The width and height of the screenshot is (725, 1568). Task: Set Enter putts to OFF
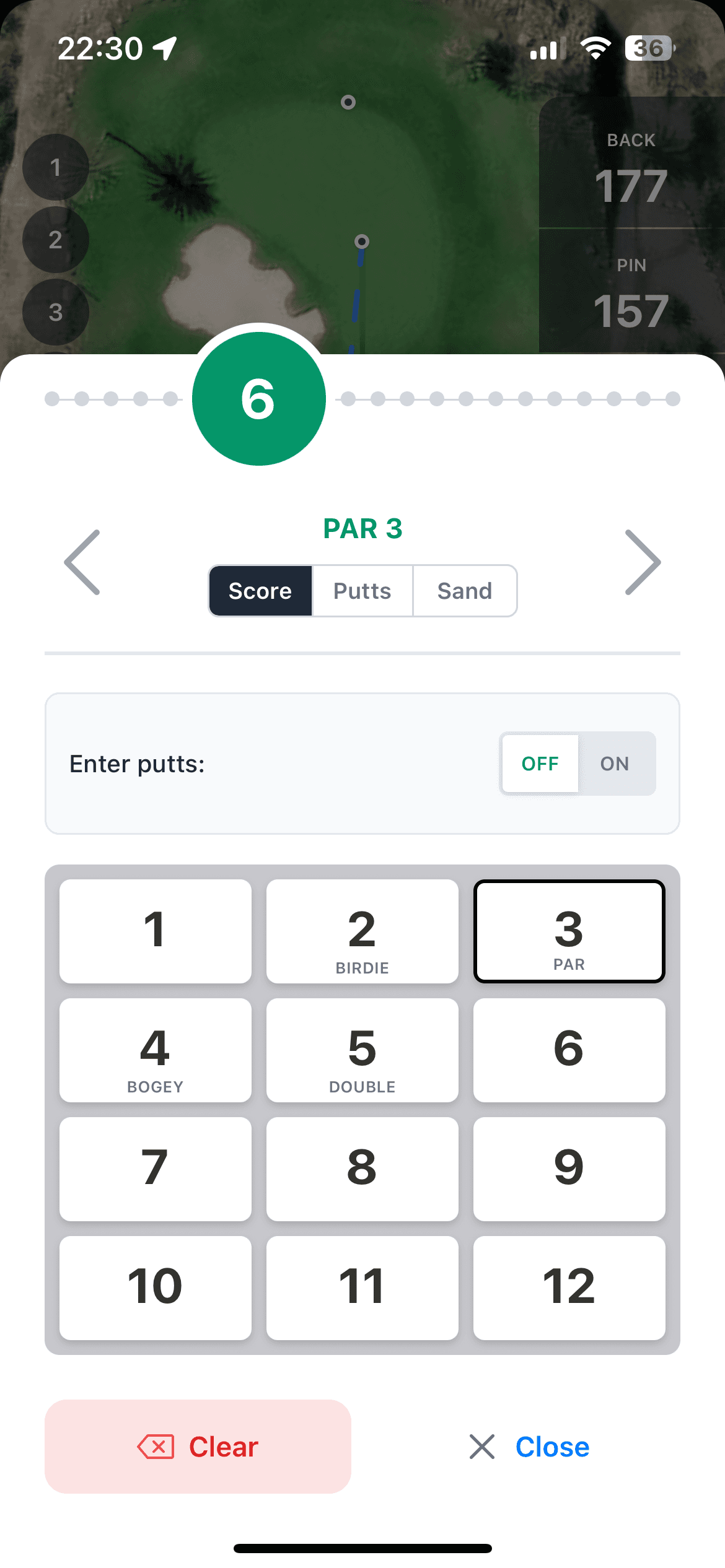pyautogui.click(x=540, y=764)
